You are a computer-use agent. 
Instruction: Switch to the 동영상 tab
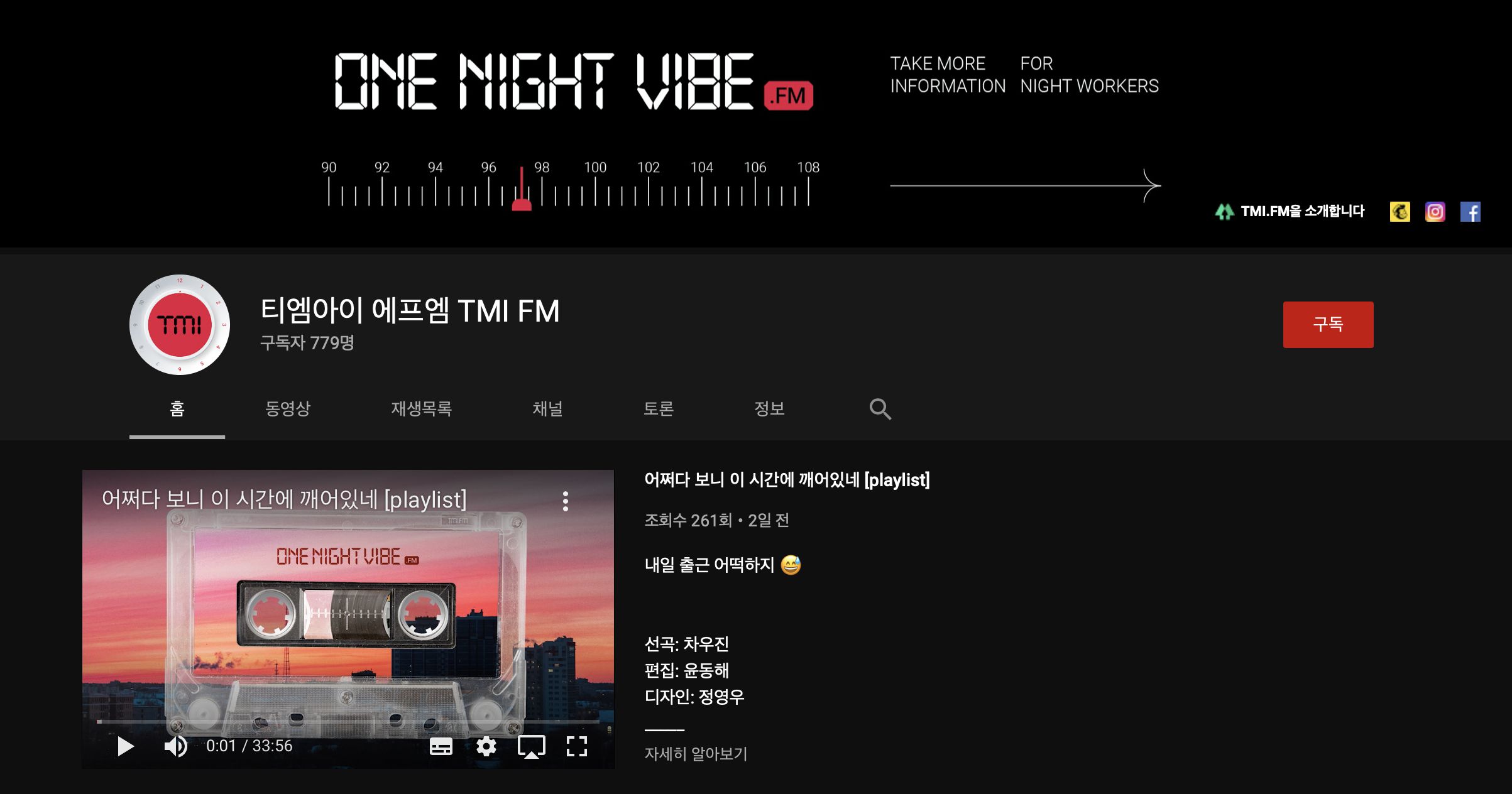[288, 409]
